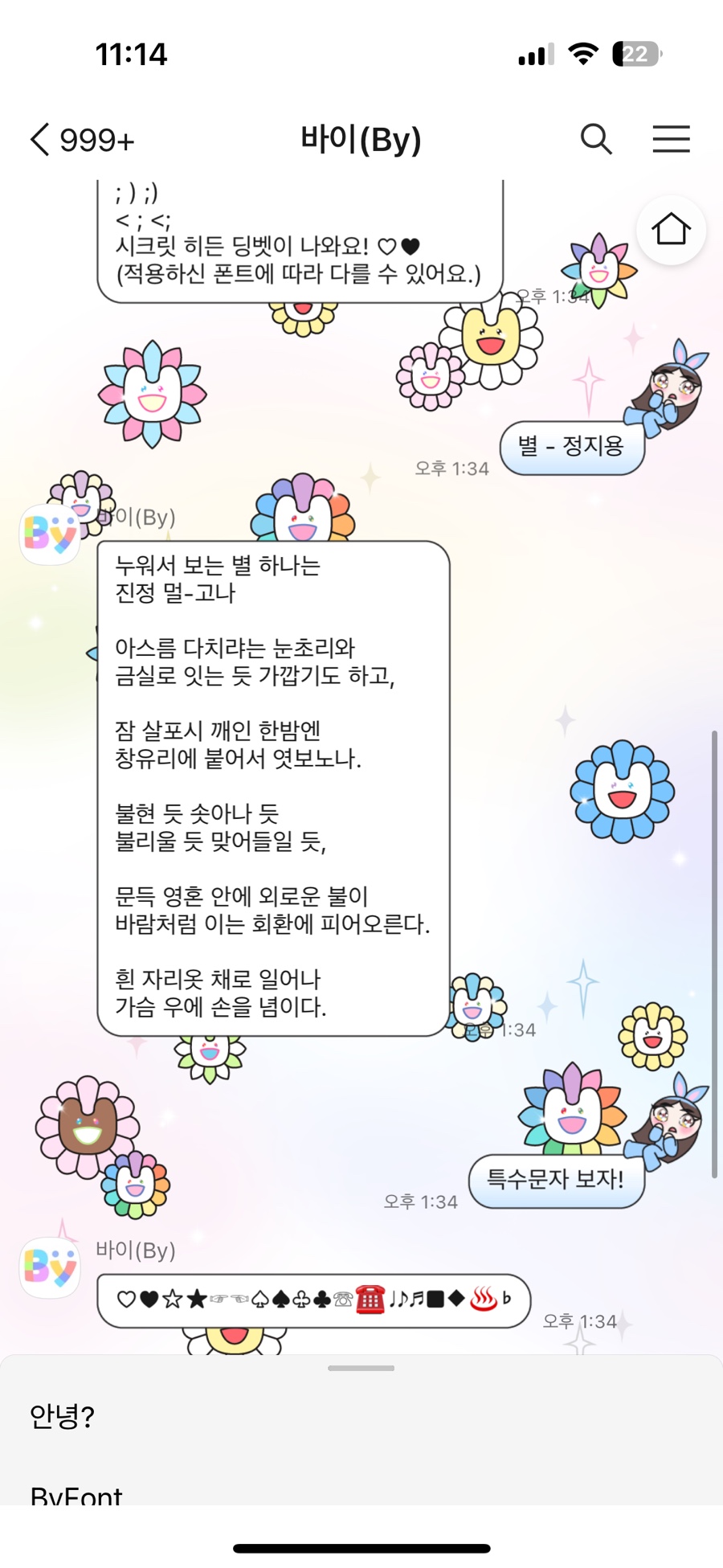Tap the bottom sheet drag handle
This screenshot has height=1568, width=723.
click(361, 1368)
